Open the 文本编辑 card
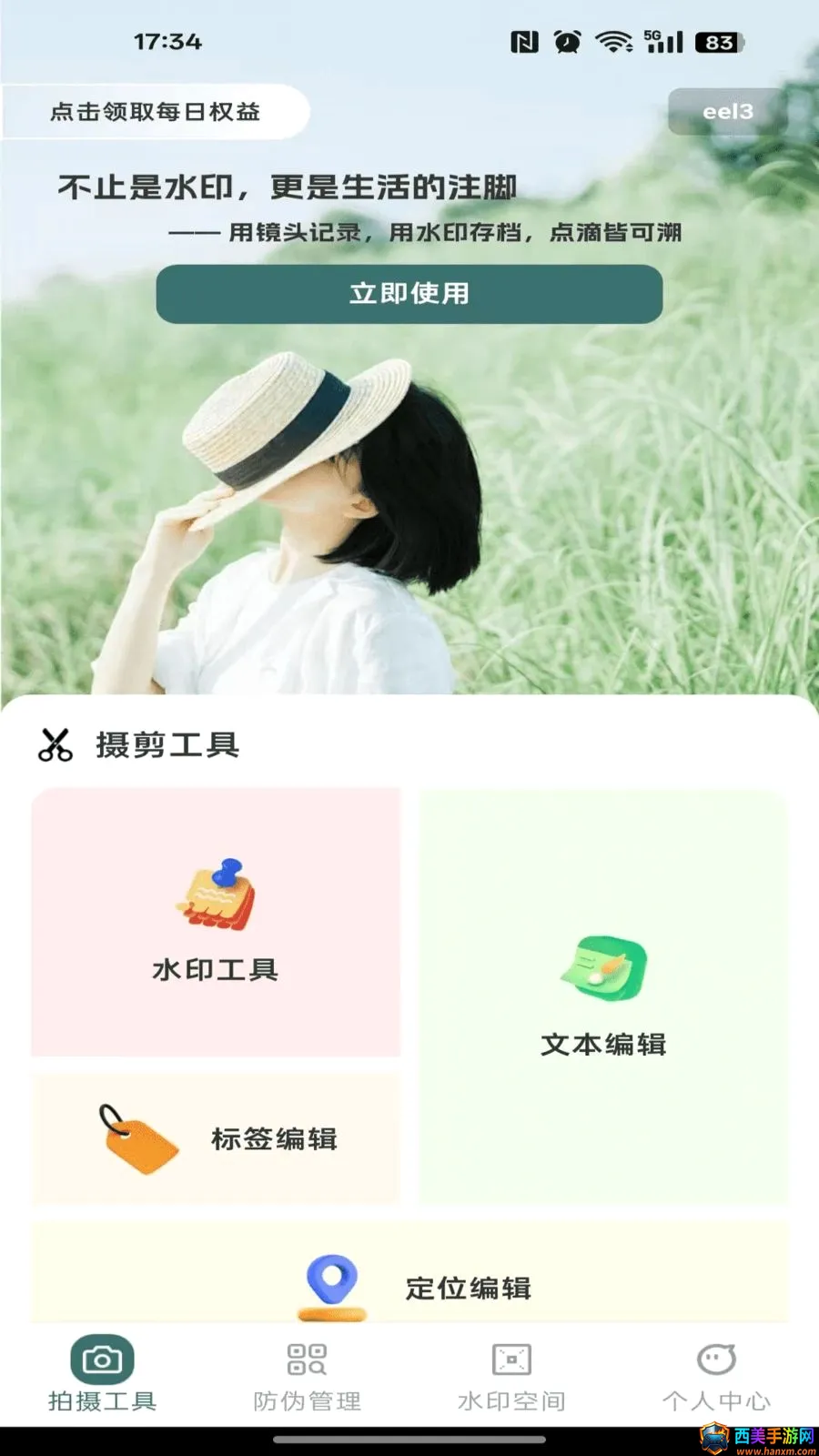Screen dimensions: 819x1456 pos(603,996)
